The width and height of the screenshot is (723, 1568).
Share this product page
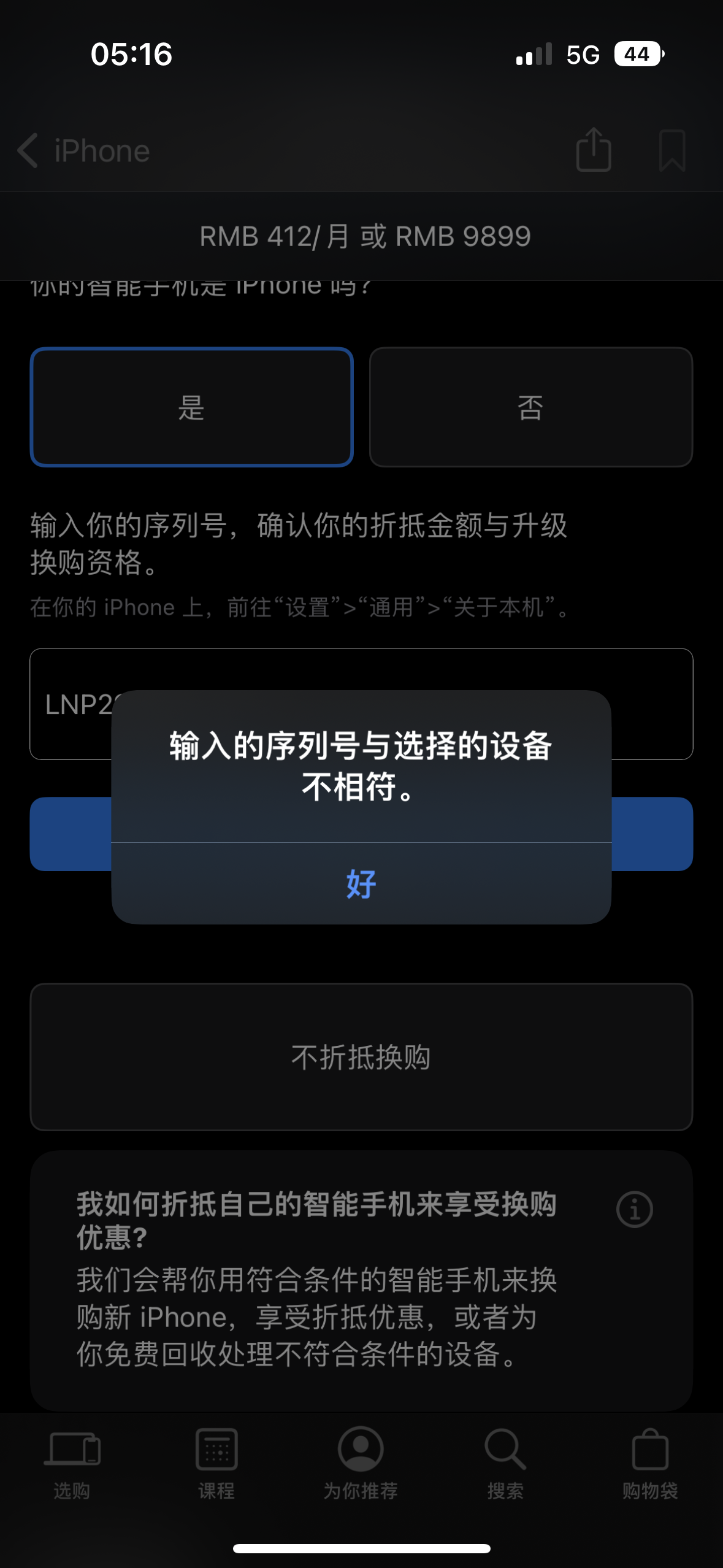[x=593, y=150]
